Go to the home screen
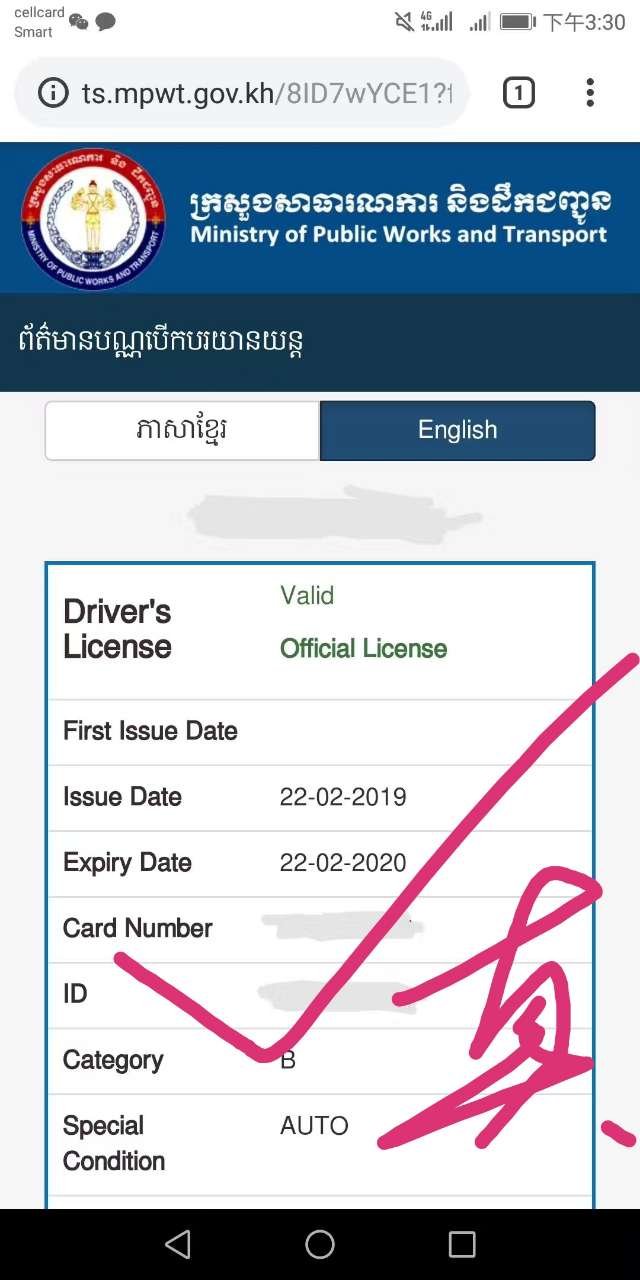 320,1244
